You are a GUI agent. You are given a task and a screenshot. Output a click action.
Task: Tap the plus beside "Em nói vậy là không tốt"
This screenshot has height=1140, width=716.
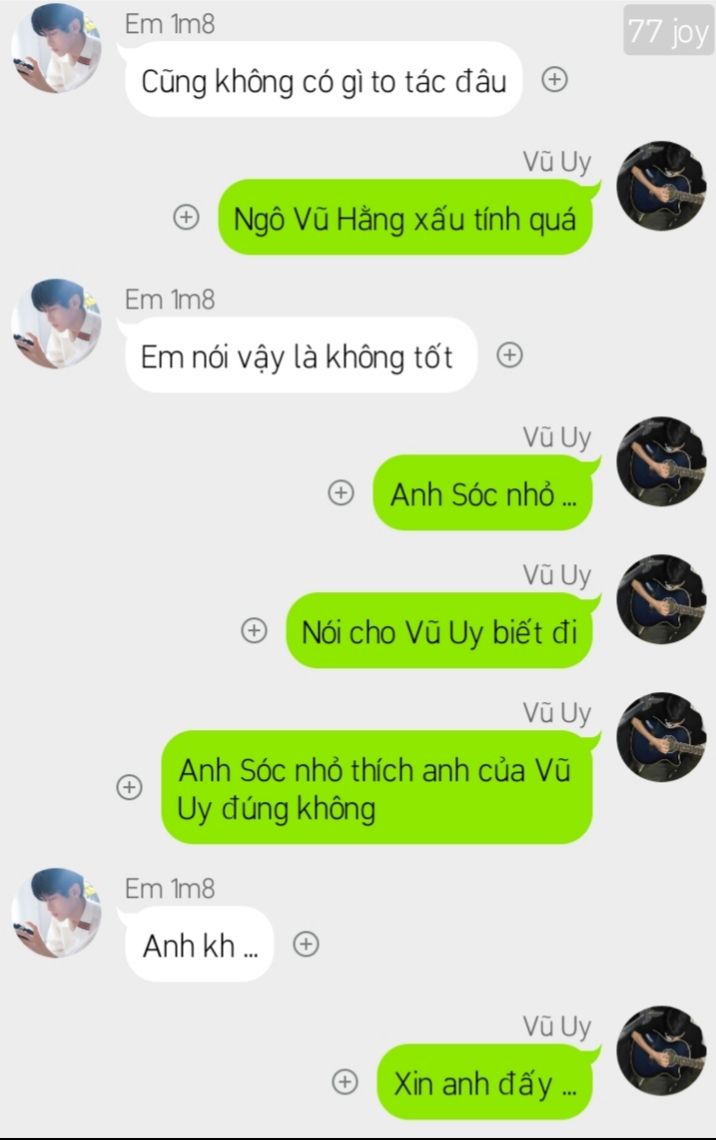pos(510,355)
